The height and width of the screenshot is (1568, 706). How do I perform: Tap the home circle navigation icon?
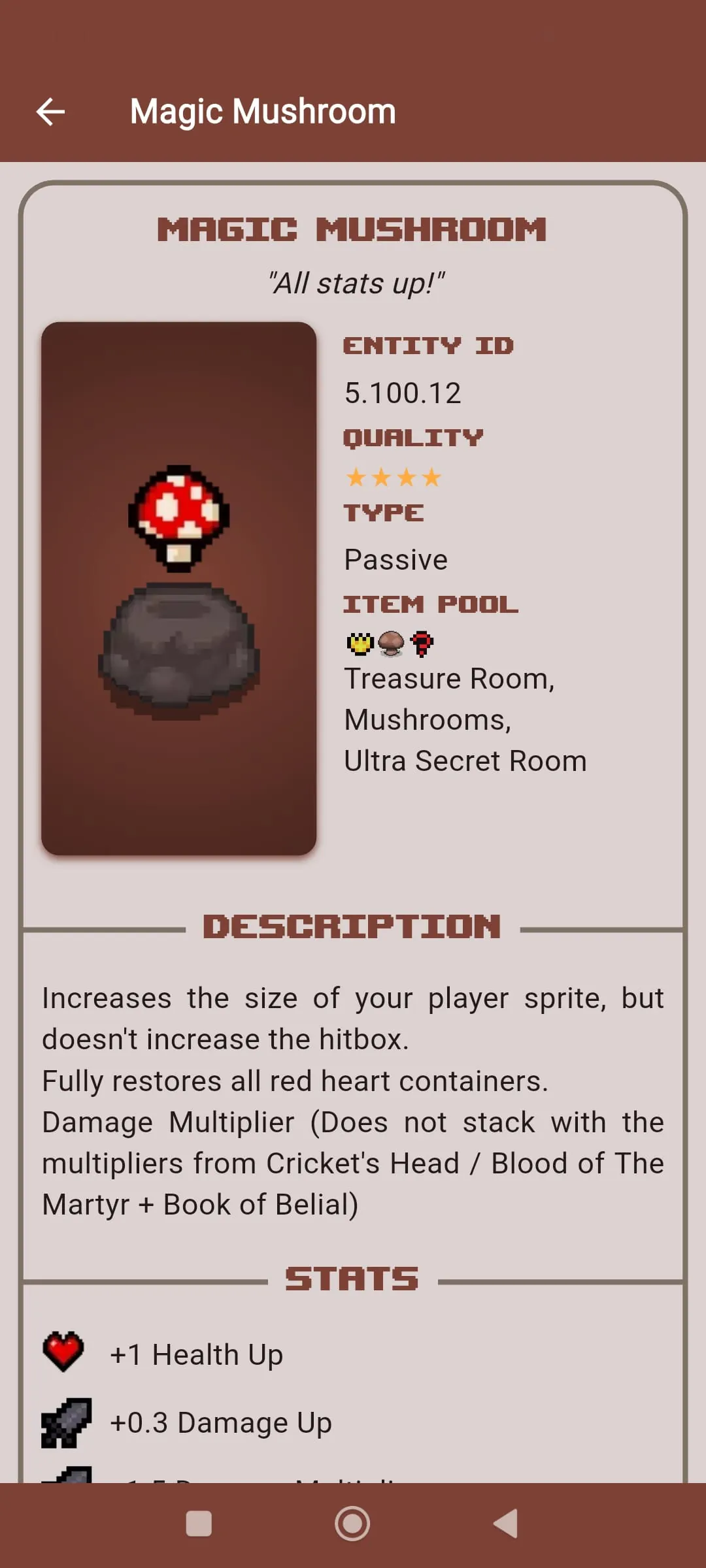click(352, 1523)
